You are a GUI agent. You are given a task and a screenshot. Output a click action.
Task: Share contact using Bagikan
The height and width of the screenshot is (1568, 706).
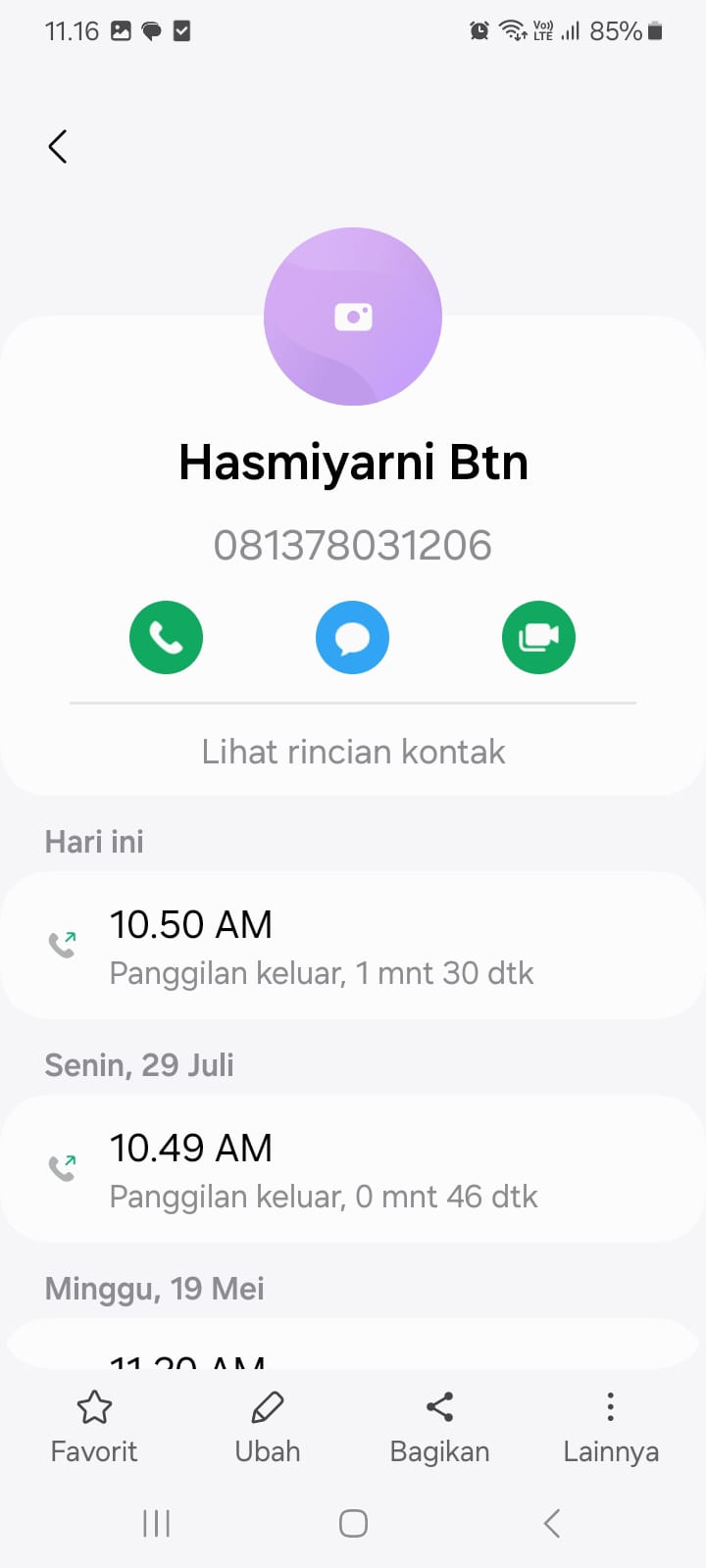point(439,1426)
